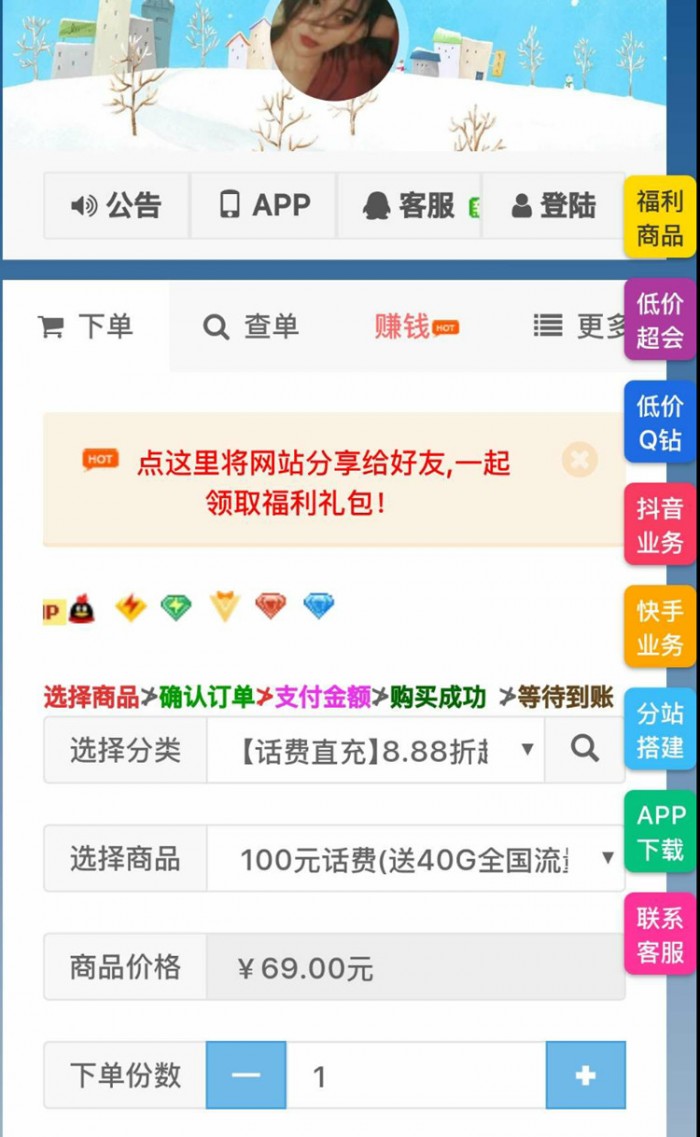Contact 客服 customer service
Screen dimensions: 700x1137
coord(409,206)
